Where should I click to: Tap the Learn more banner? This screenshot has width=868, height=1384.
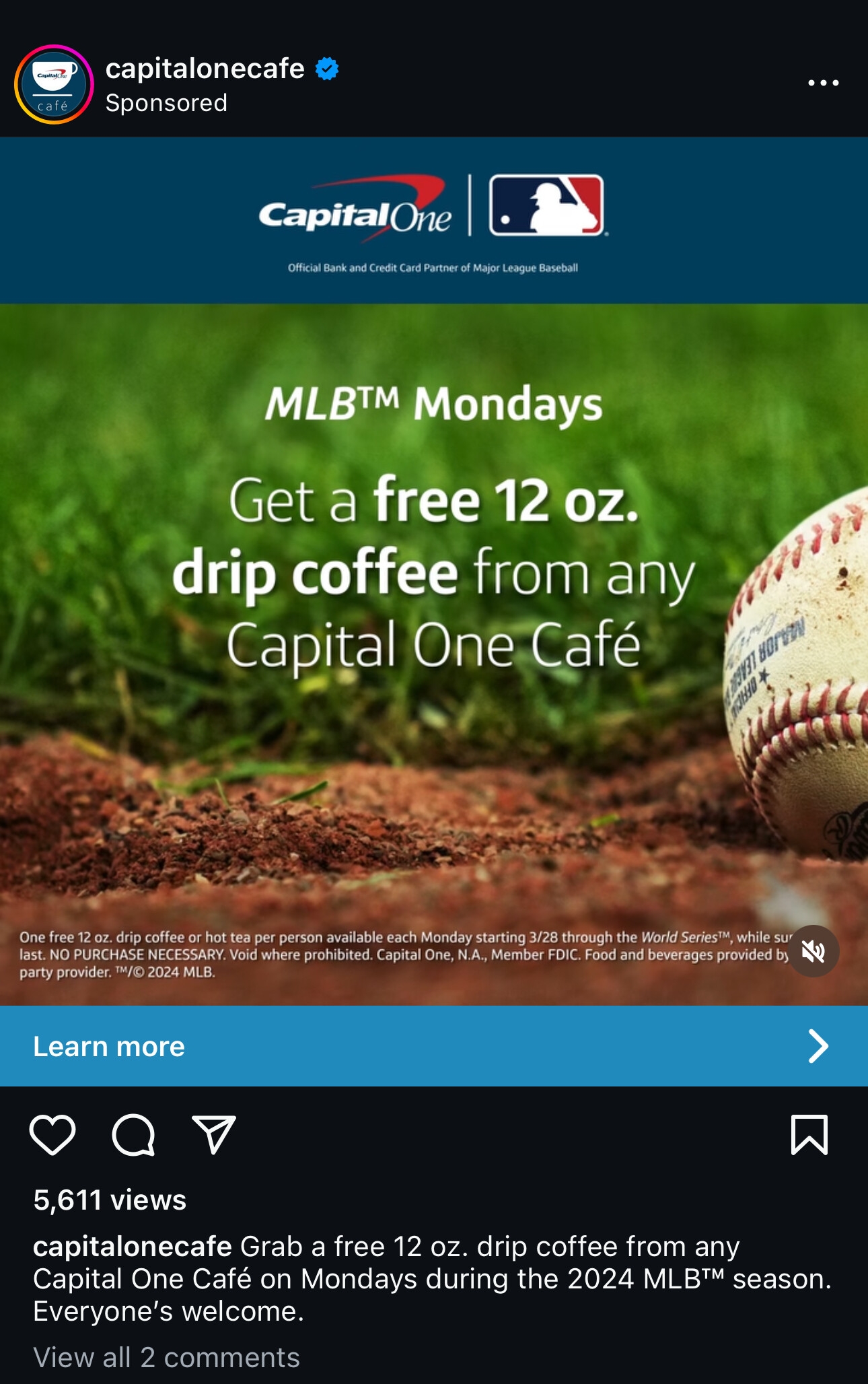(433, 1046)
